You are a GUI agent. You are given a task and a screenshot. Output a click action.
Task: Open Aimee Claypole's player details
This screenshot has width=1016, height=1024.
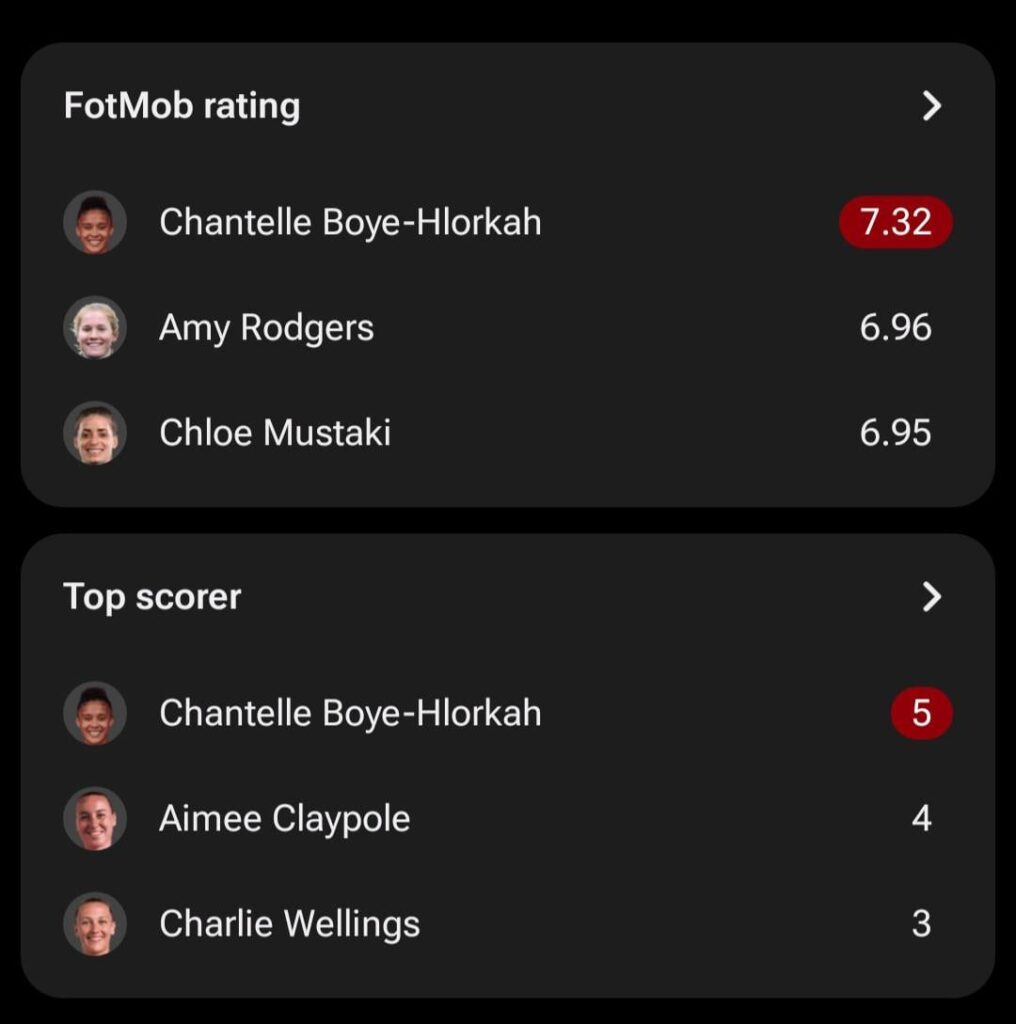point(284,818)
